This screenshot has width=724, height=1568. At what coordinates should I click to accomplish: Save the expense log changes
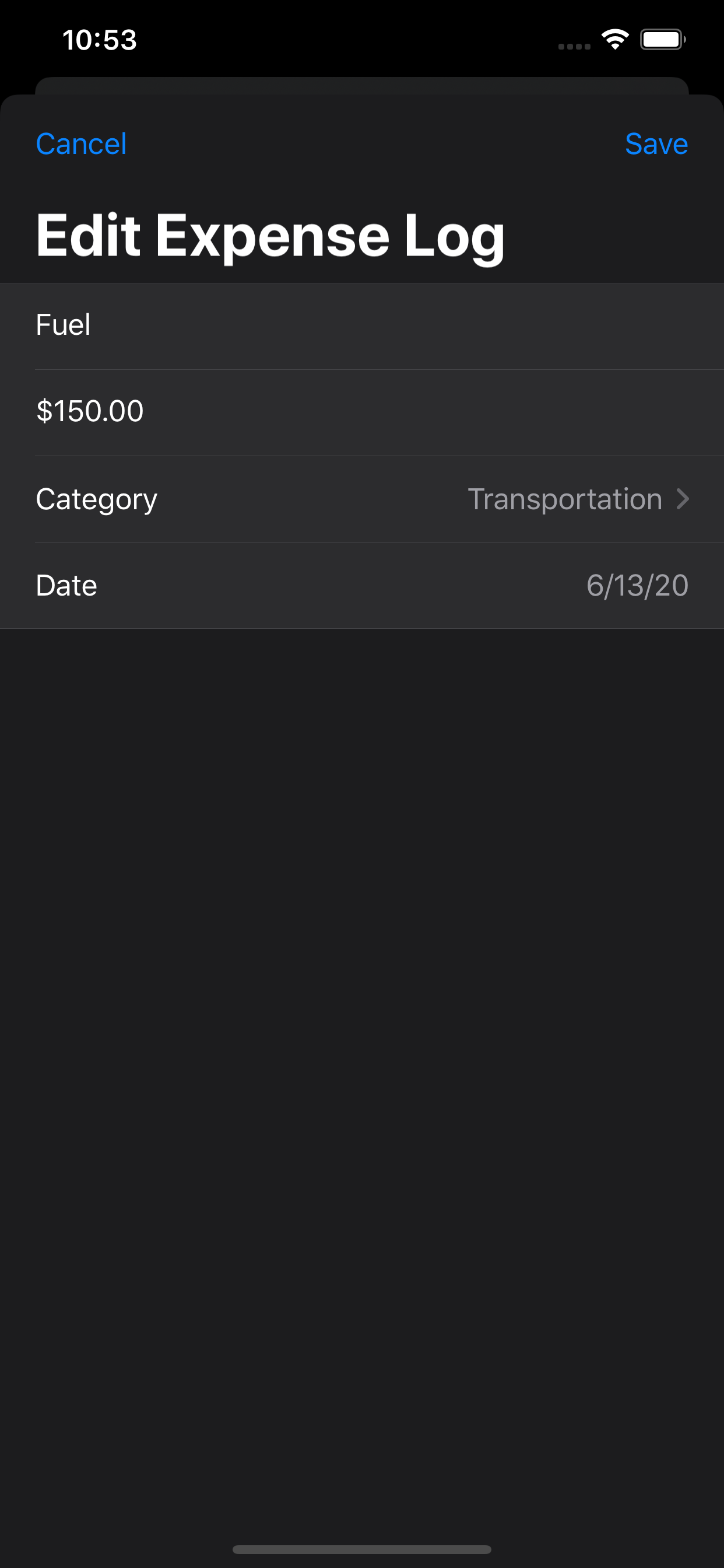[x=656, y=144]
